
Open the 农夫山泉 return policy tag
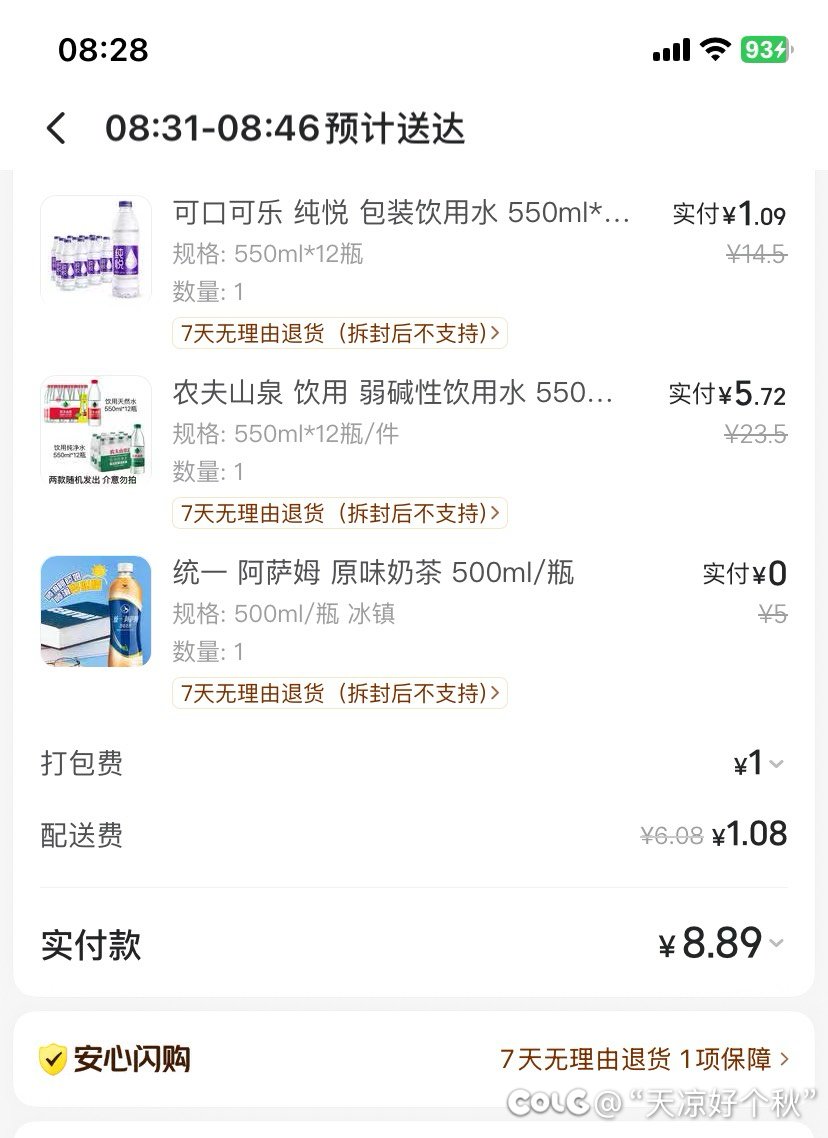click(x=339, y=513)
